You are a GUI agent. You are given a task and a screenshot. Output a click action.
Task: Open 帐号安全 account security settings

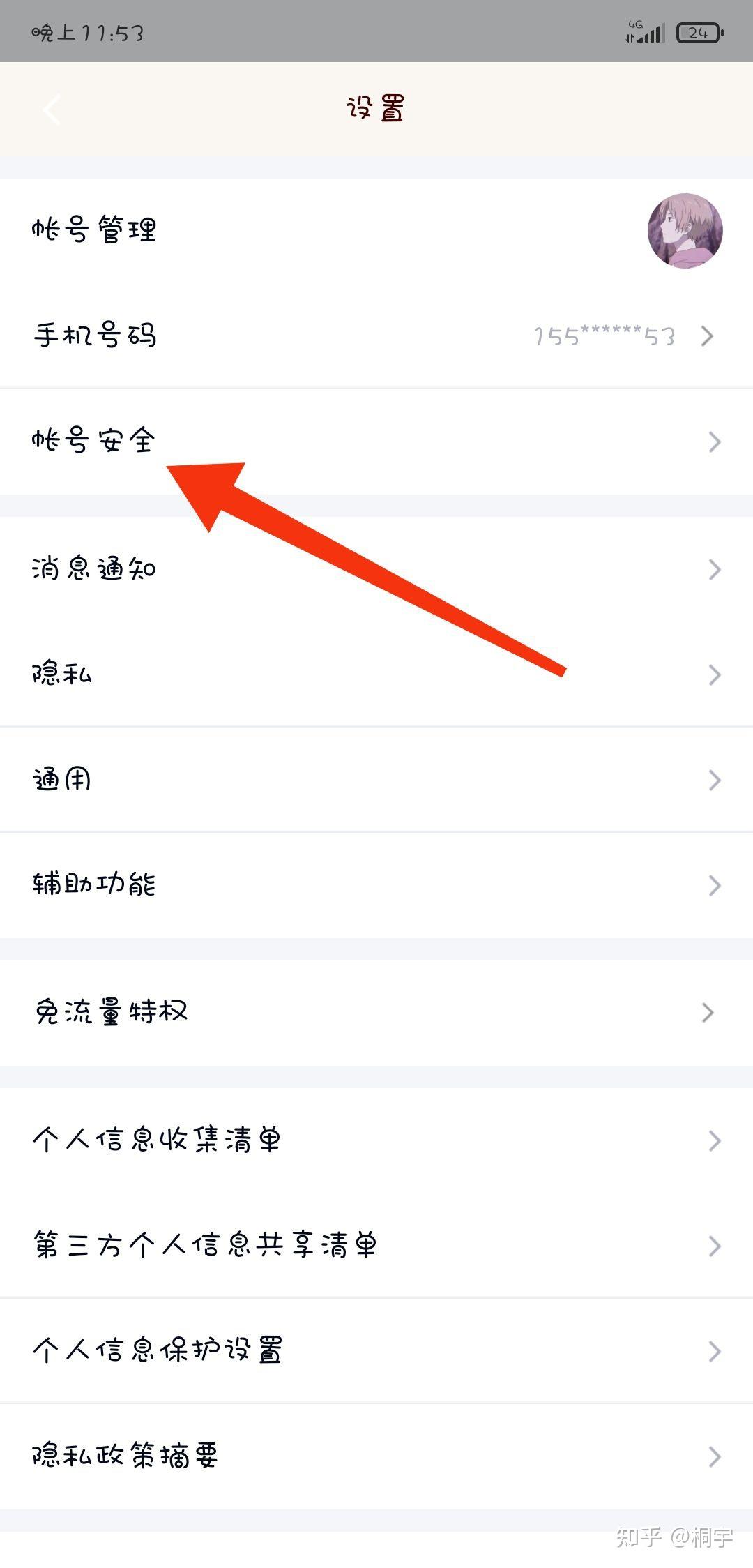click(x=376, y=442)
